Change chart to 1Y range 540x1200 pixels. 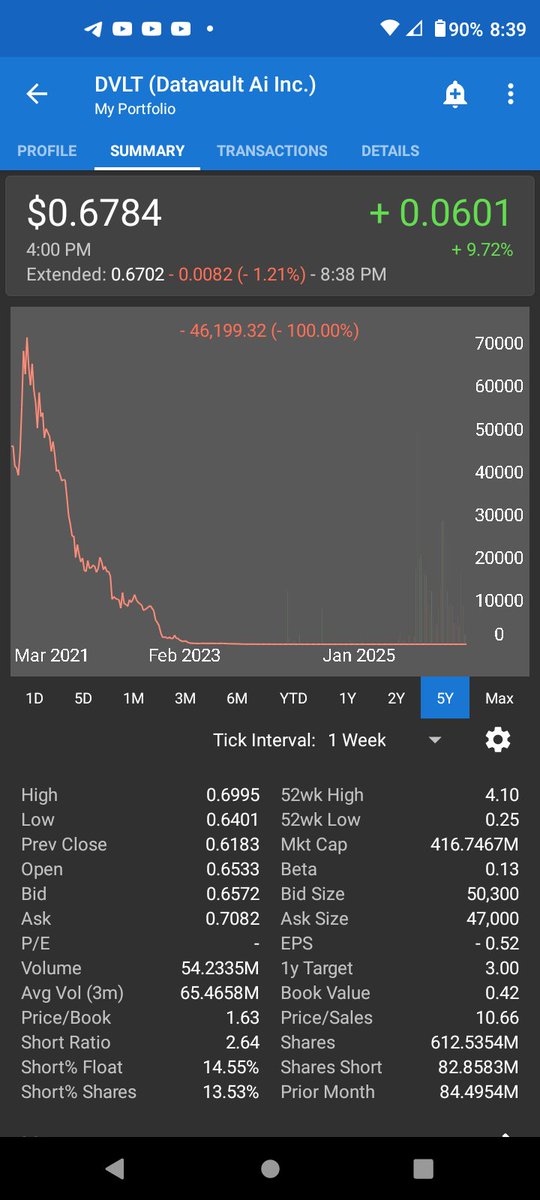[347, 698]
